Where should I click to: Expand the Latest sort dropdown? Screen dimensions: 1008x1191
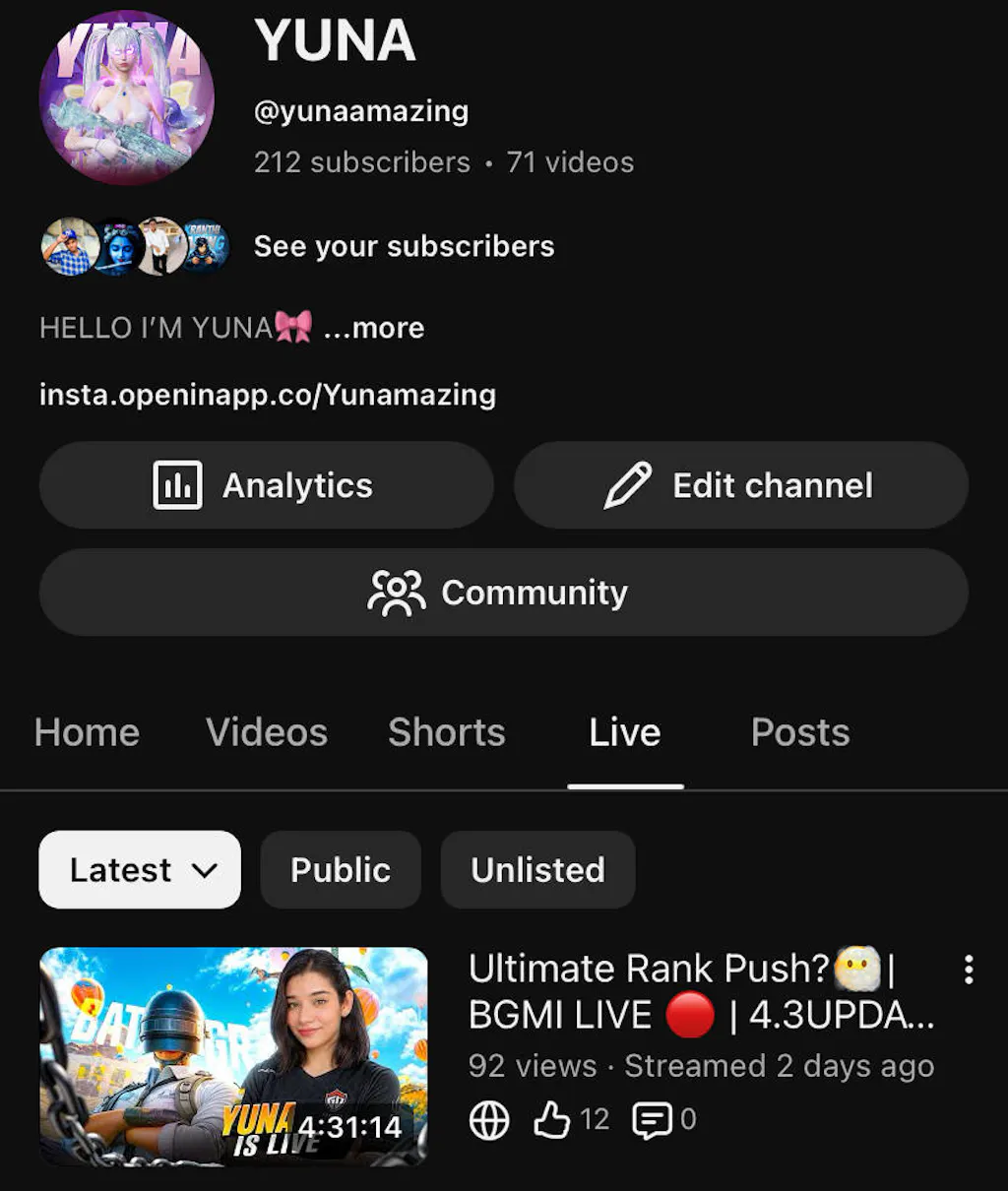point(140,870)
